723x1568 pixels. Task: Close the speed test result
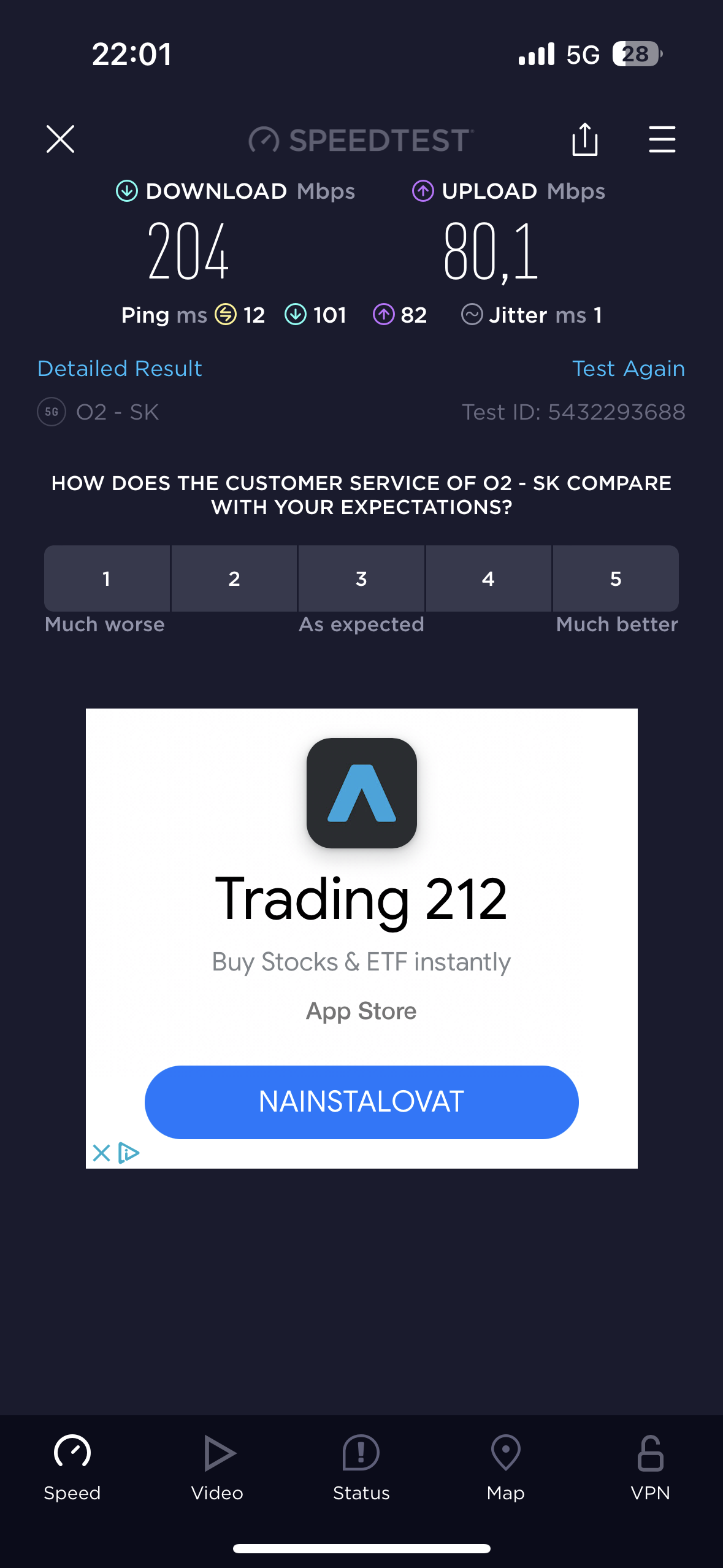(60, 139)
